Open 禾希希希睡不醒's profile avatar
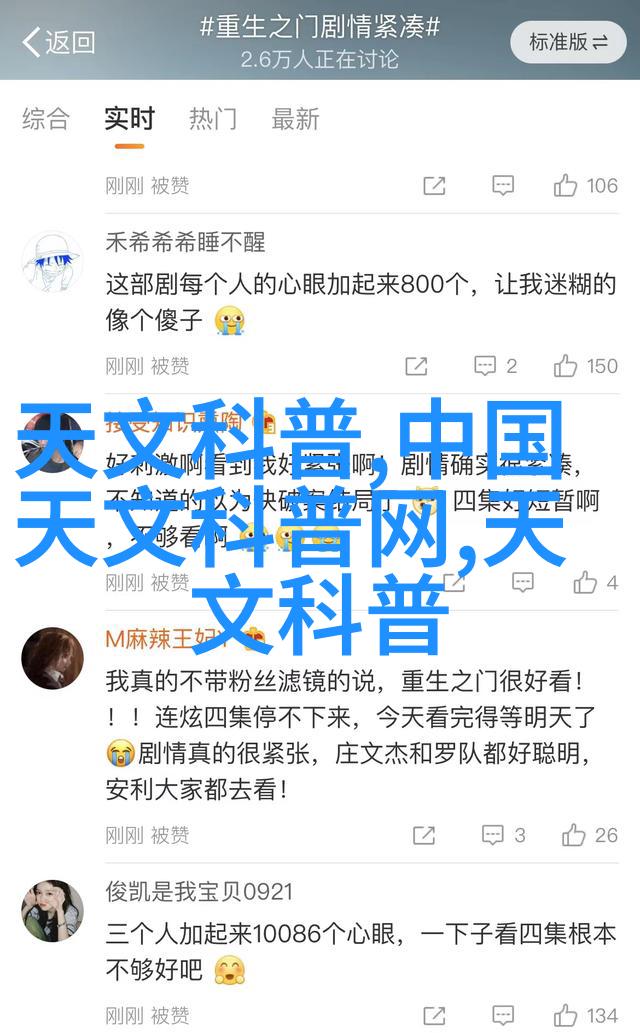 (53, 264)
